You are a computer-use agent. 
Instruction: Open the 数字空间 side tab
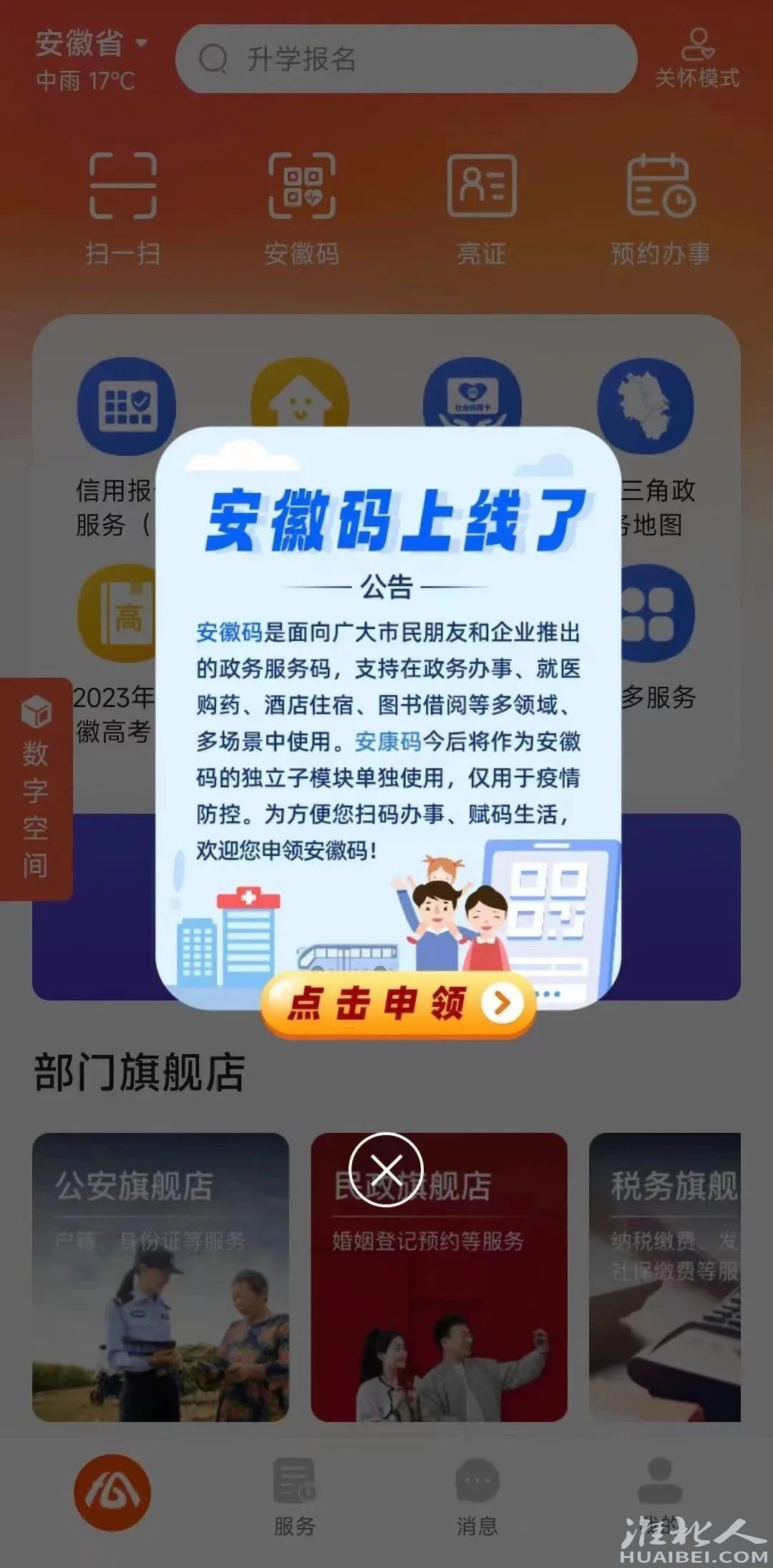[x=36, y=787]
